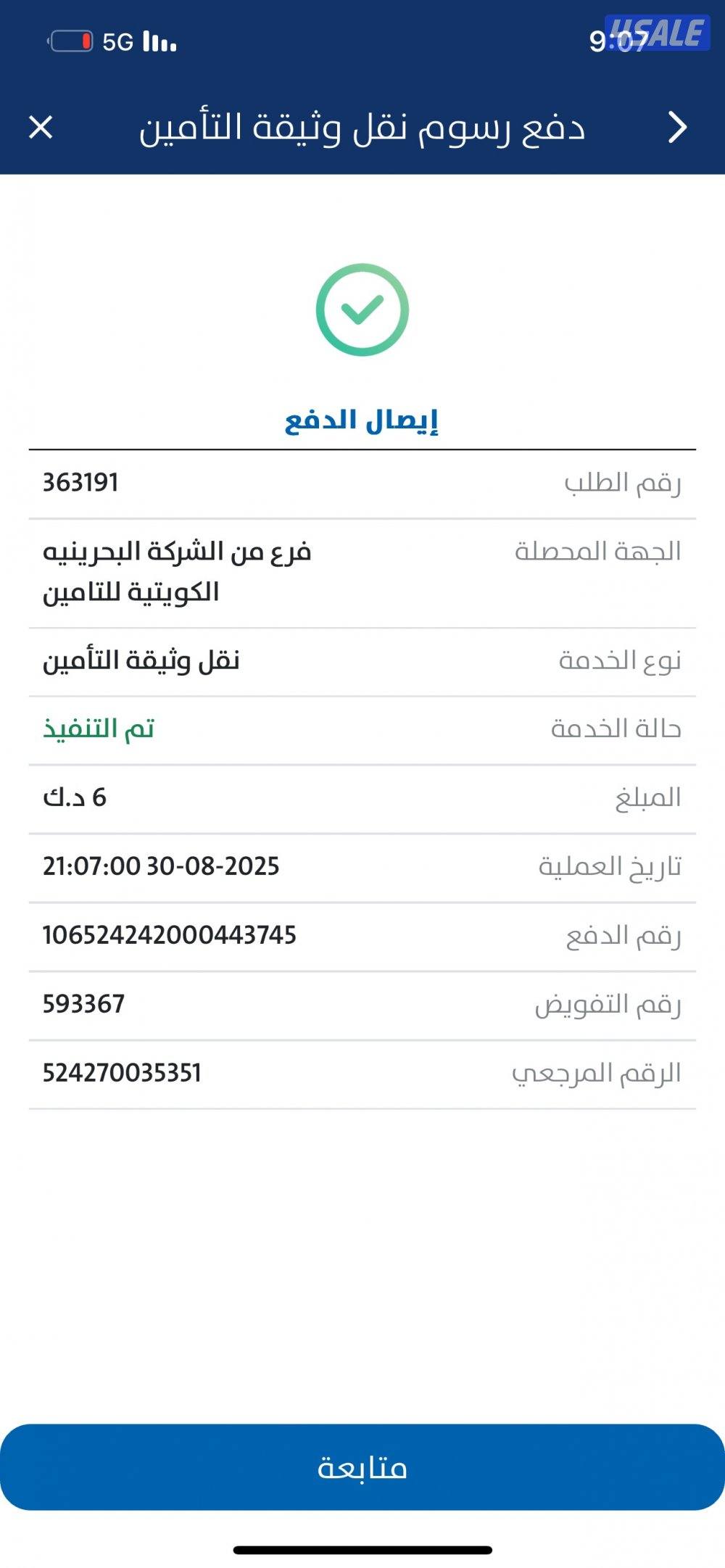Tap the home indicator bar at bottom
Screen dimensions: 725x1568
coord(362,1548)
